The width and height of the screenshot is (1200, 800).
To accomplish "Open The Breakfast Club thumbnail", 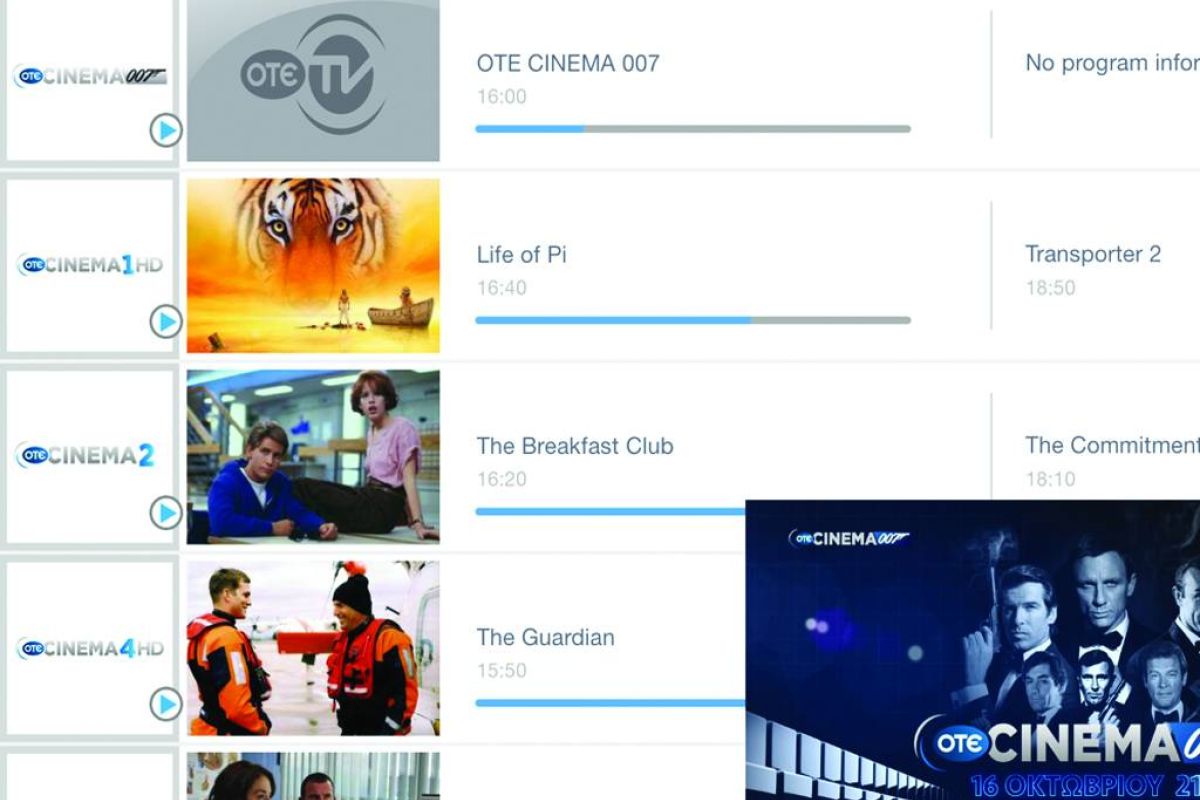I will click(x=313, y=457).
